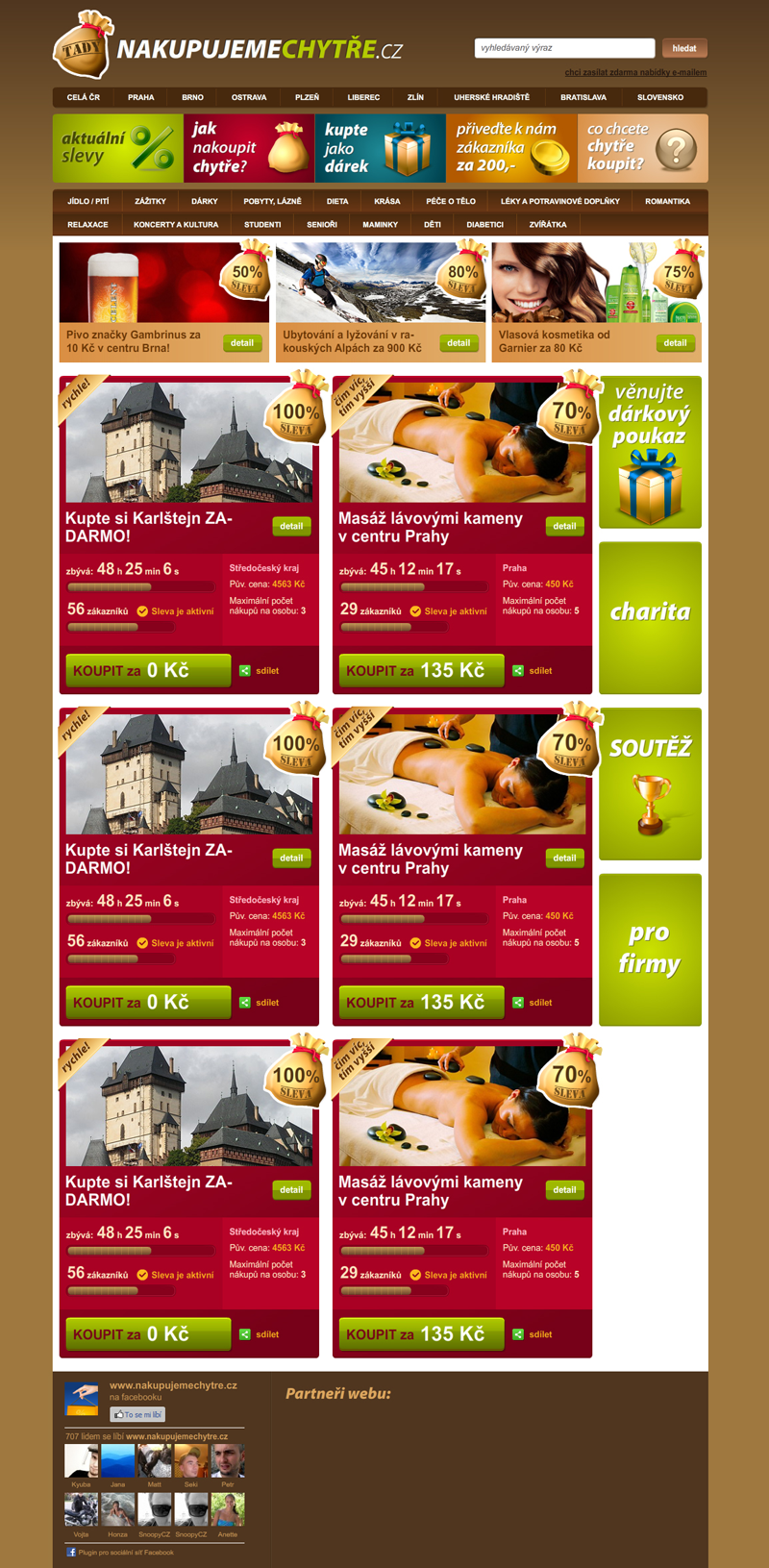Tap the hledat search button
This screenshot has height=1568, width=769.
tap(684, 48)
